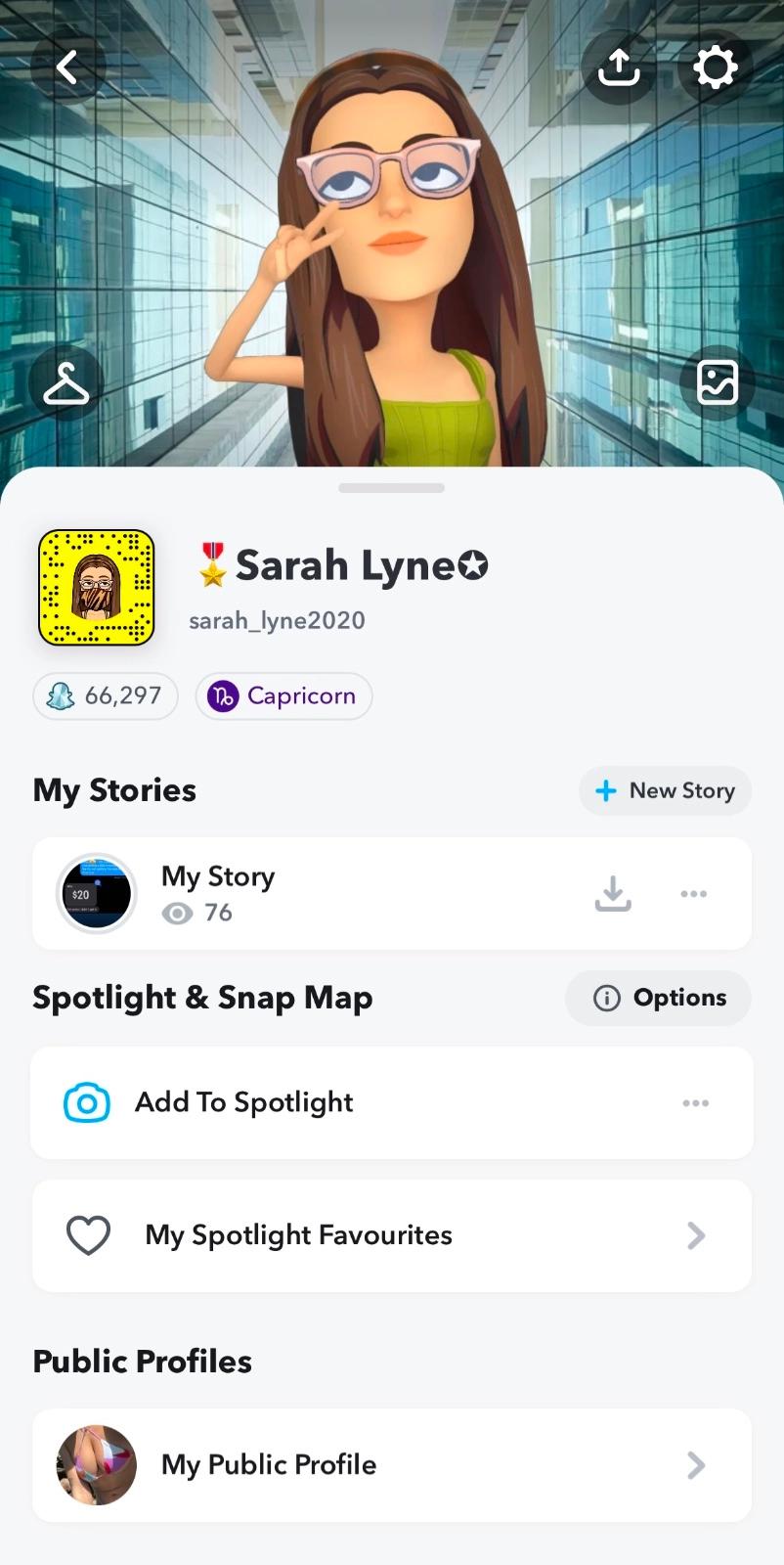This screenshot has width=784, height=1565.
Task: Open the Snapcode next to Sarah Lyne
Action: (x=97, y=588)
